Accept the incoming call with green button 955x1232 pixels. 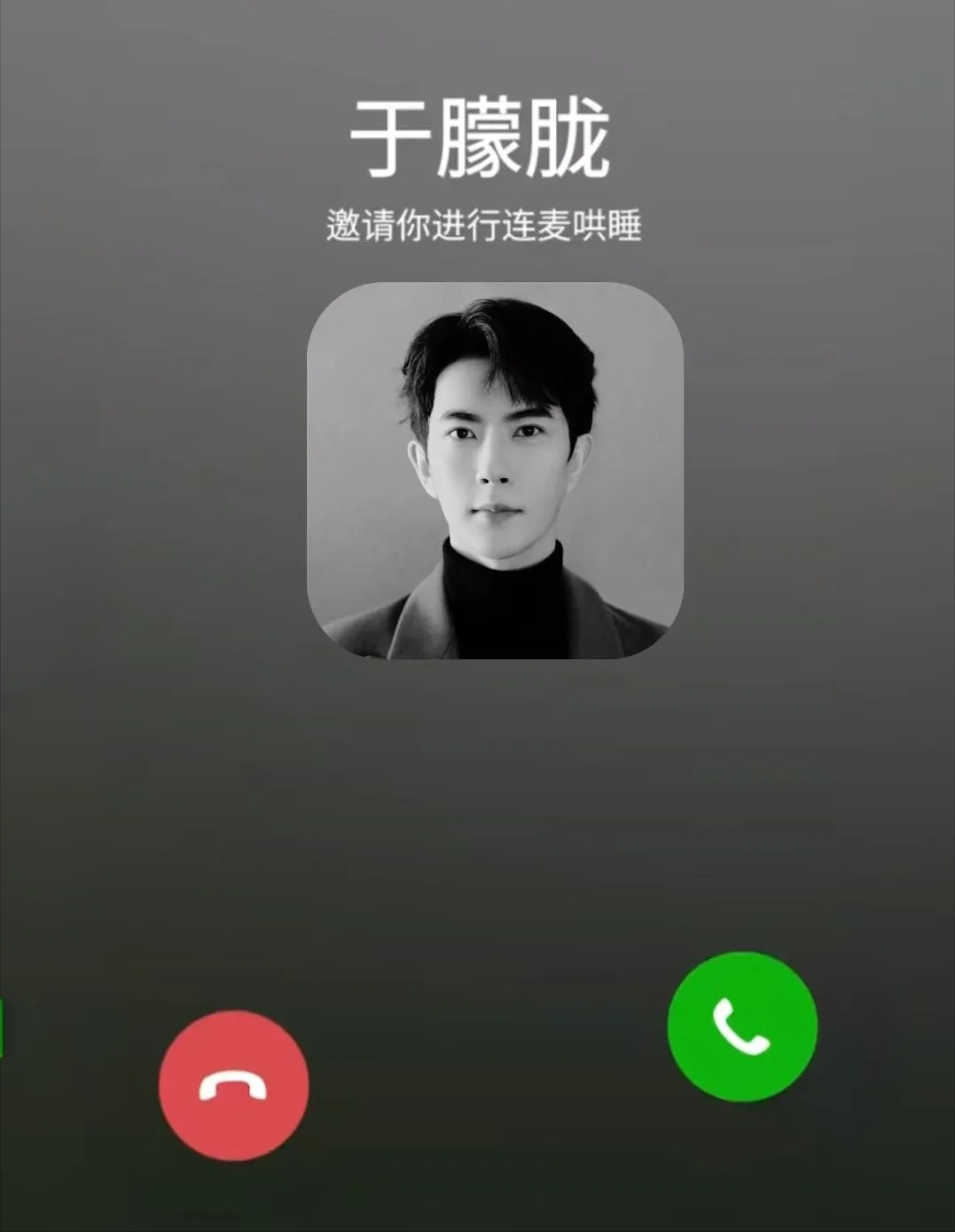741,1026
